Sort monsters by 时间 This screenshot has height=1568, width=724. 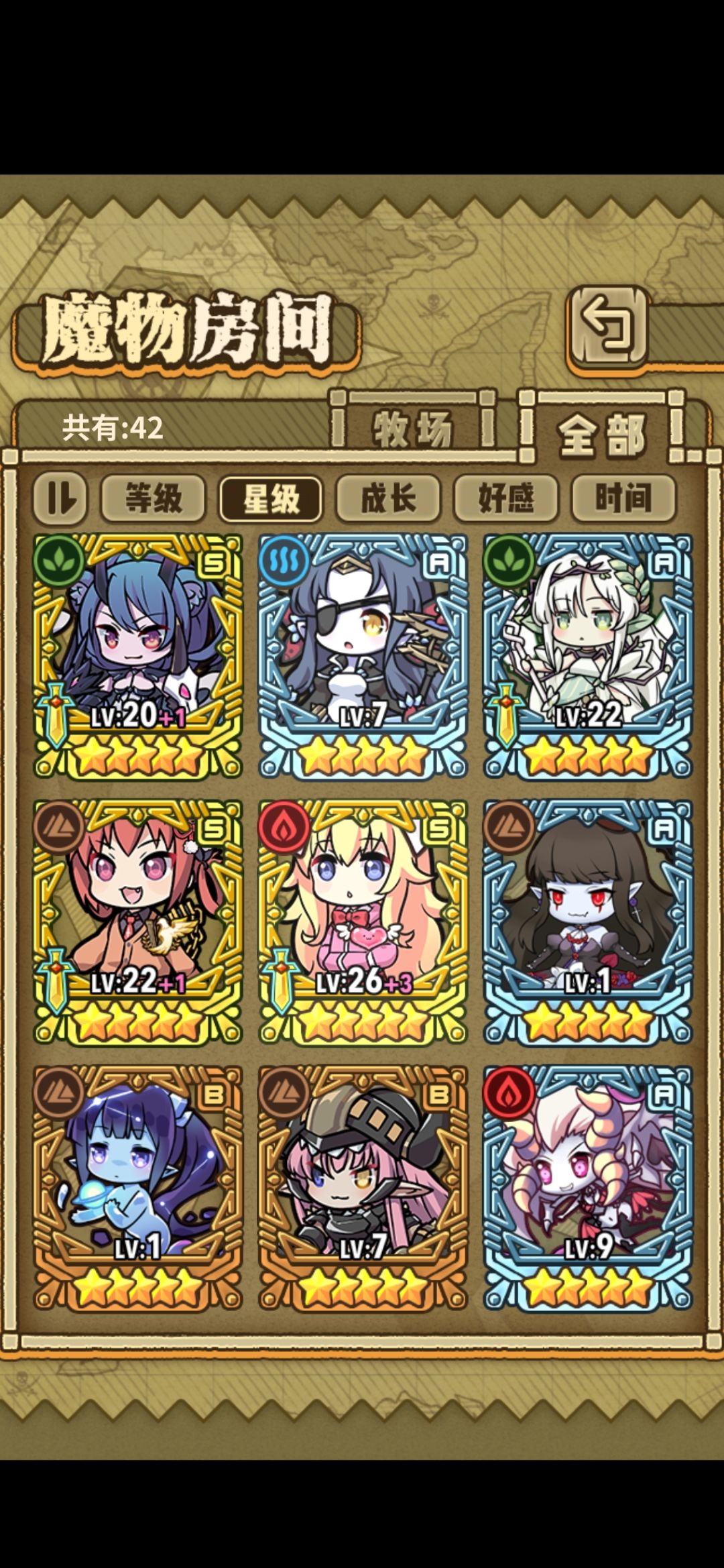tap(623, 498)
